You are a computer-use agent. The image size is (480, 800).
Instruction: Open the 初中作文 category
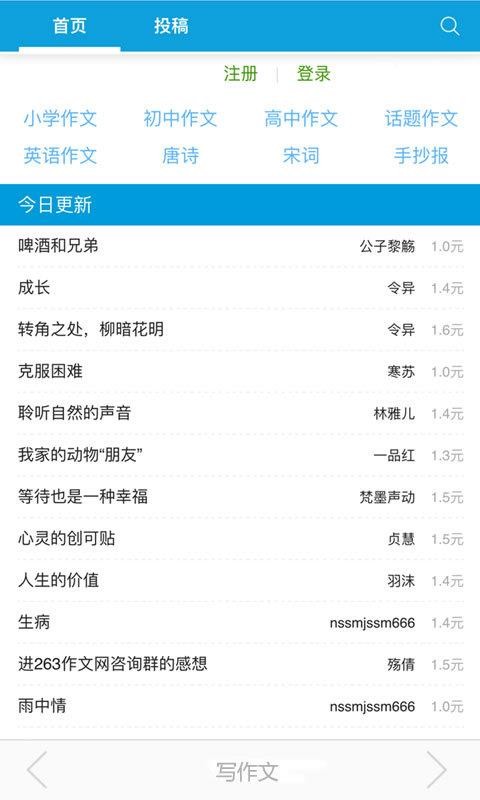click(180, 118)
